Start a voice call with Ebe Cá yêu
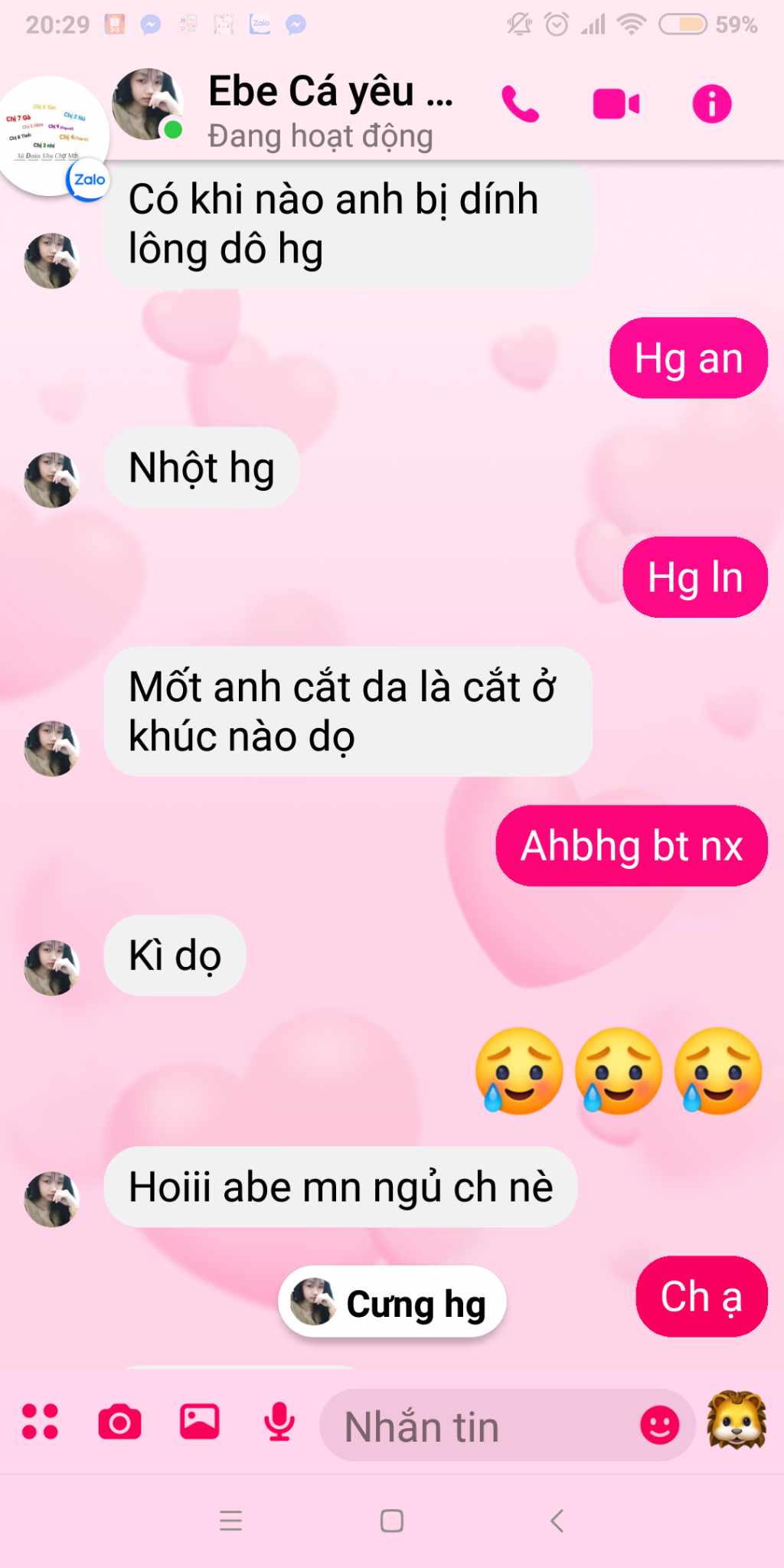Screen dimensions: 784x1568 [x=521, y=104]
